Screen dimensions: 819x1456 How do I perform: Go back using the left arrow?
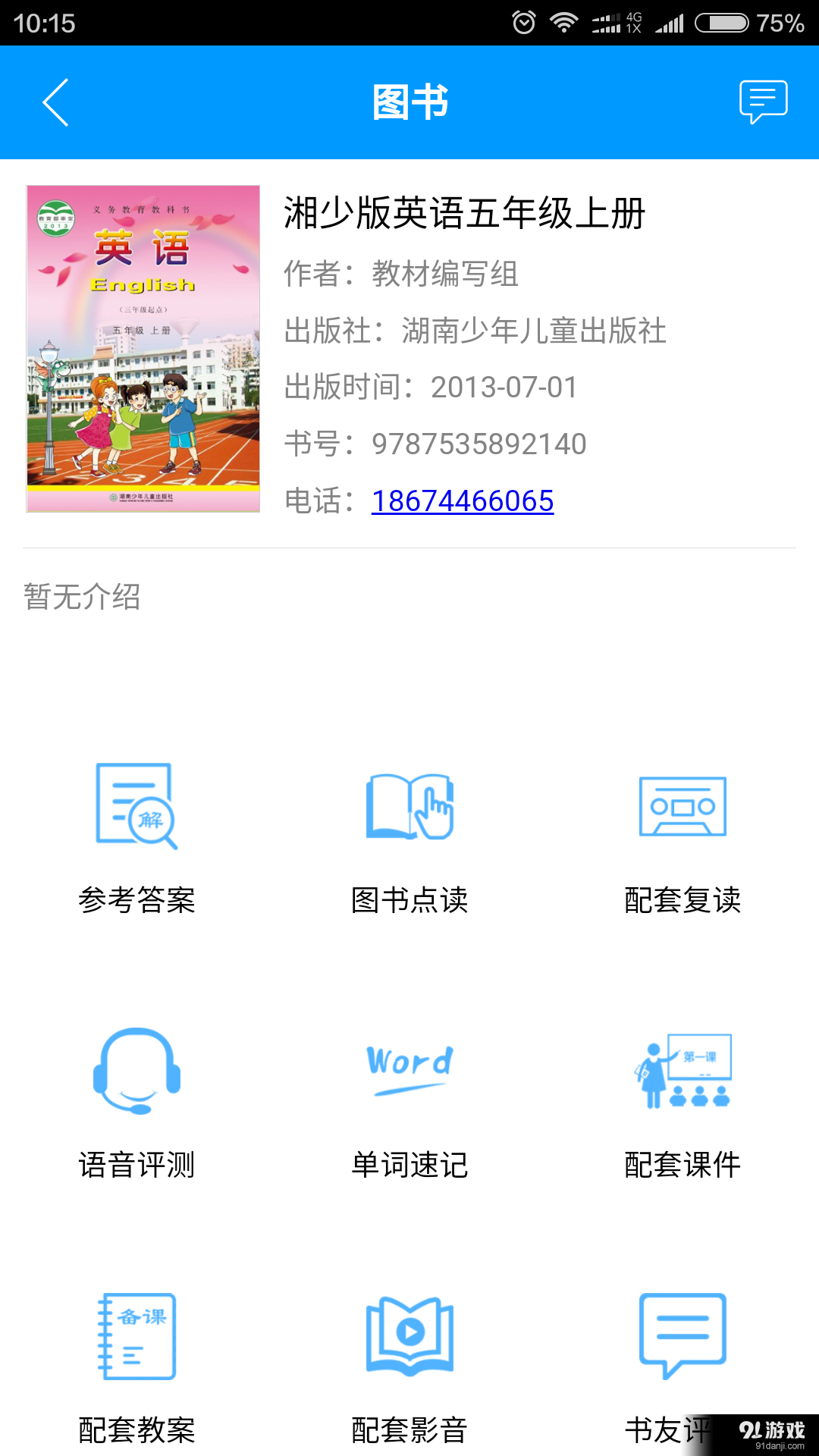point(55,102)
